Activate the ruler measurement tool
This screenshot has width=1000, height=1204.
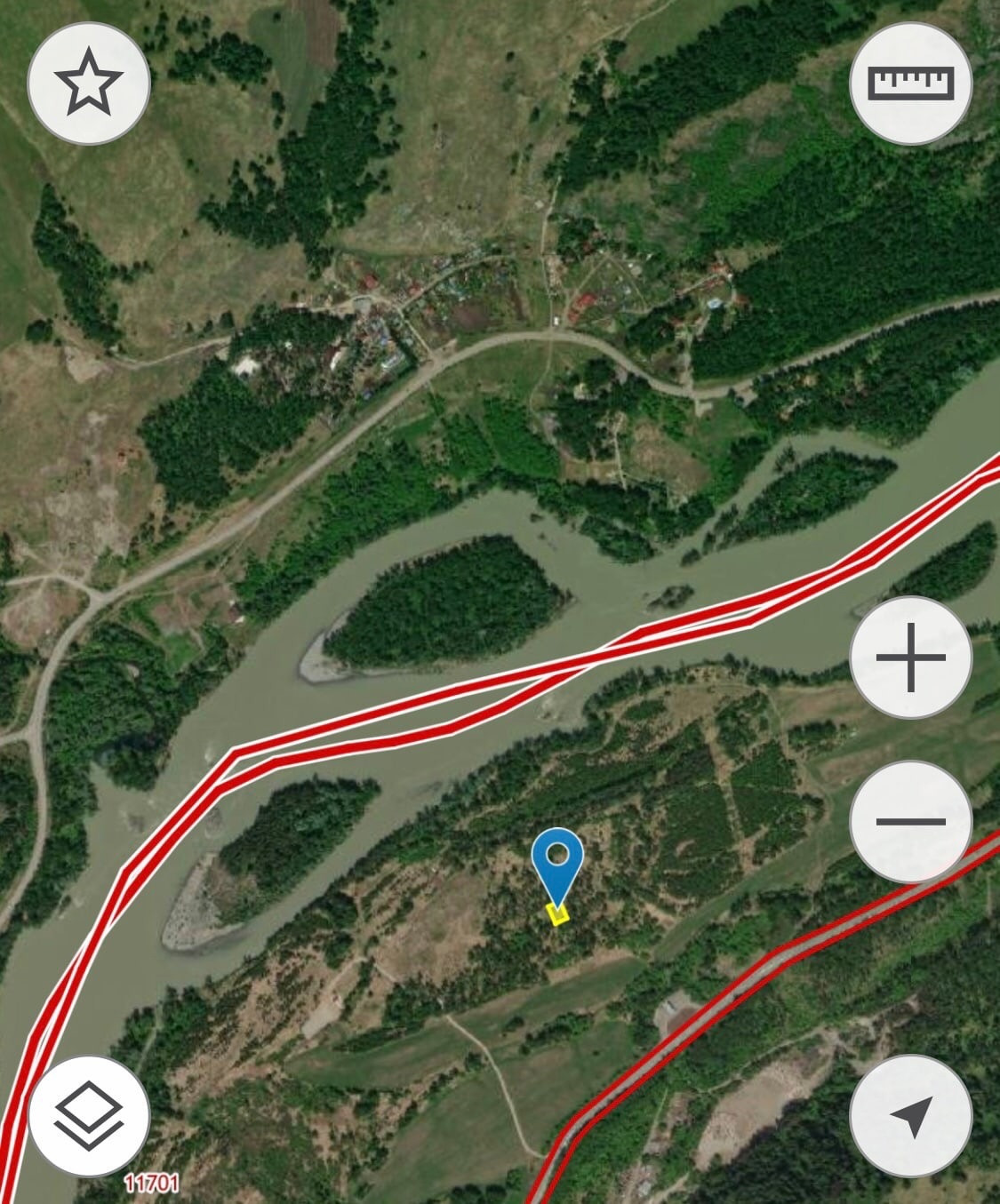pyautogui.click(x=911, y=83)
